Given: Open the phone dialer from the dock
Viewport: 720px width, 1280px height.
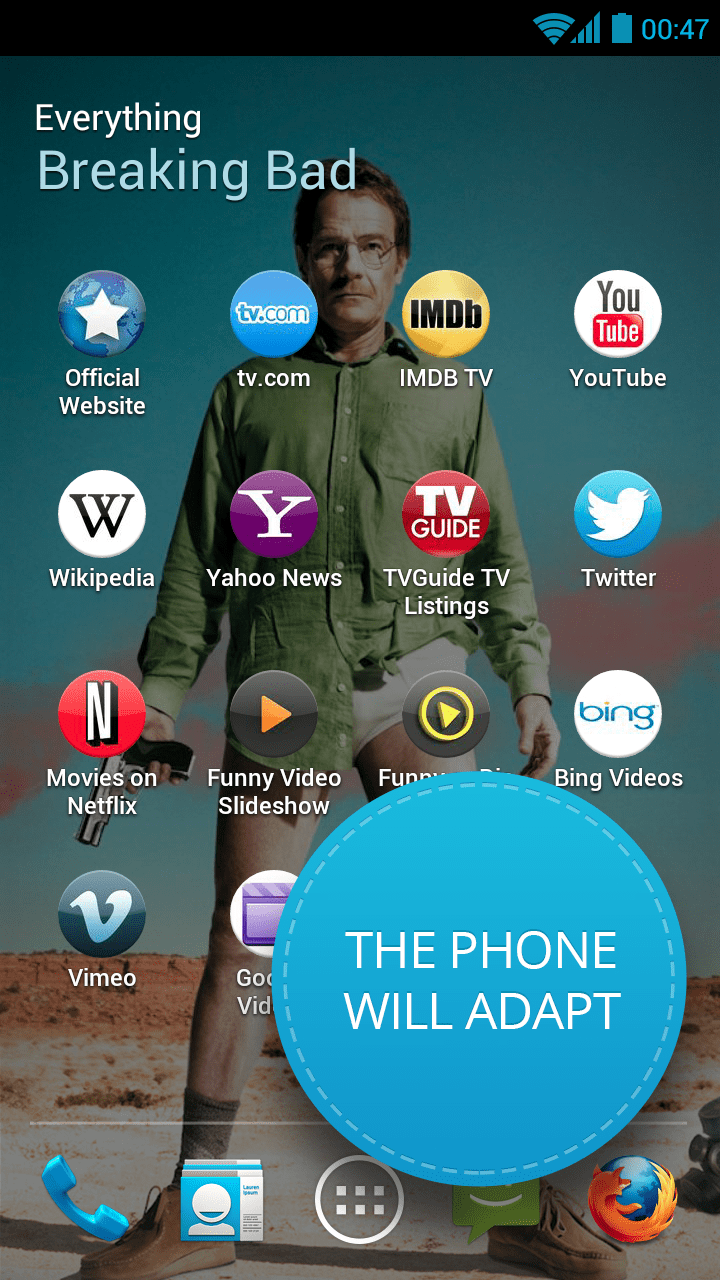Looking at the screenshot, I should click(84, 1198).
